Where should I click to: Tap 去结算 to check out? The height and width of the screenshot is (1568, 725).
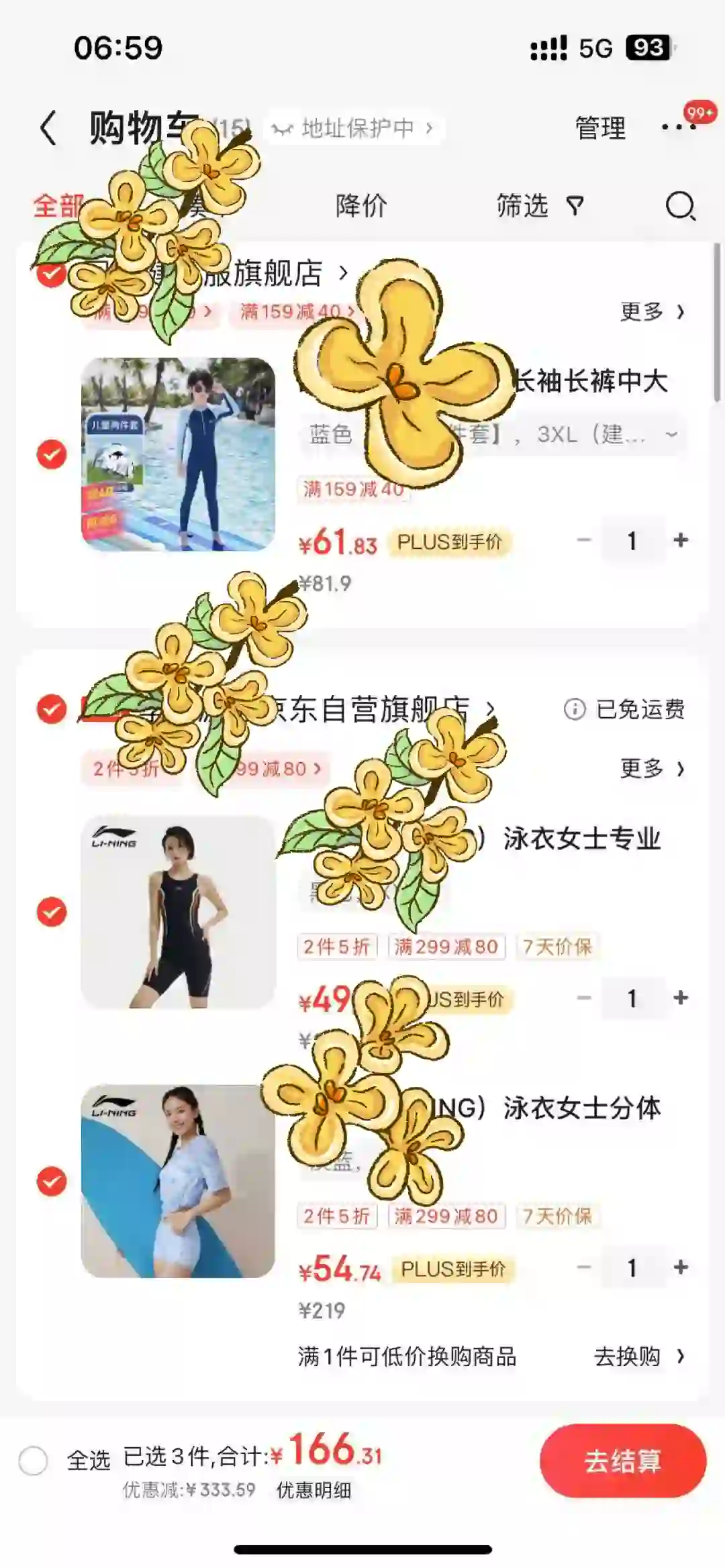pos(623,1461)
